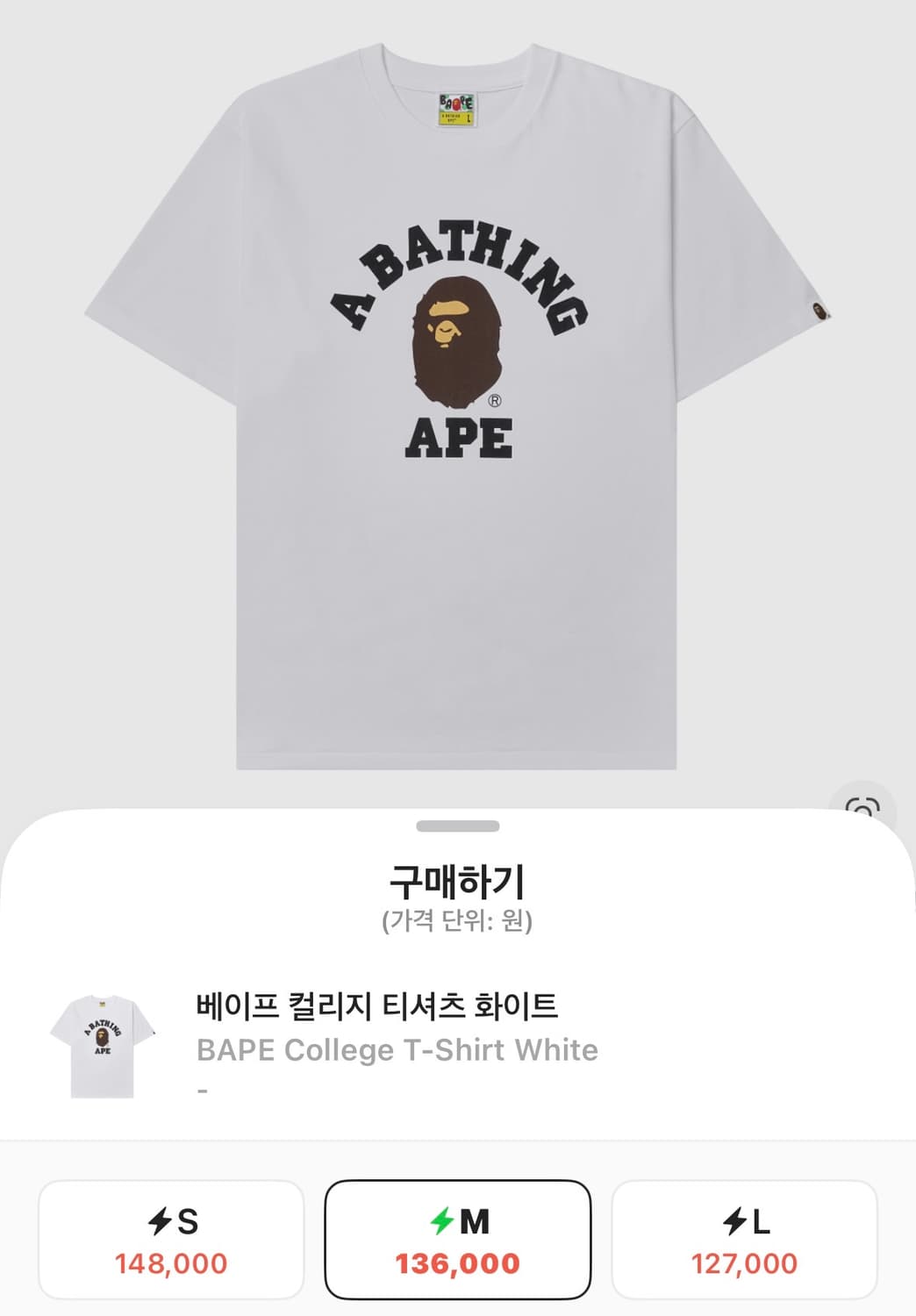The width and height of the screenshot is (916, 1316).
Task: Select the highlighted size M option
Action: 457,1240
